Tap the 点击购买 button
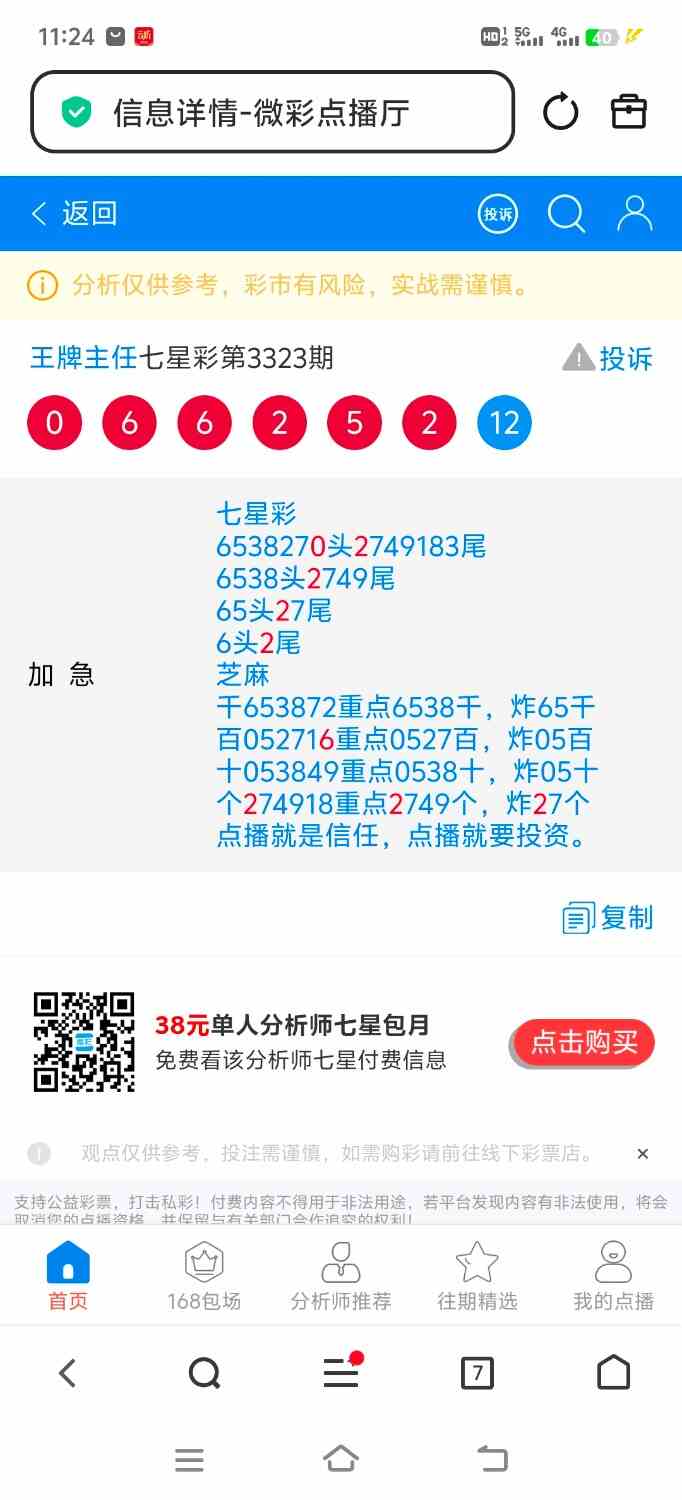The image size is (682, 1500). [x=584, y=1042]
